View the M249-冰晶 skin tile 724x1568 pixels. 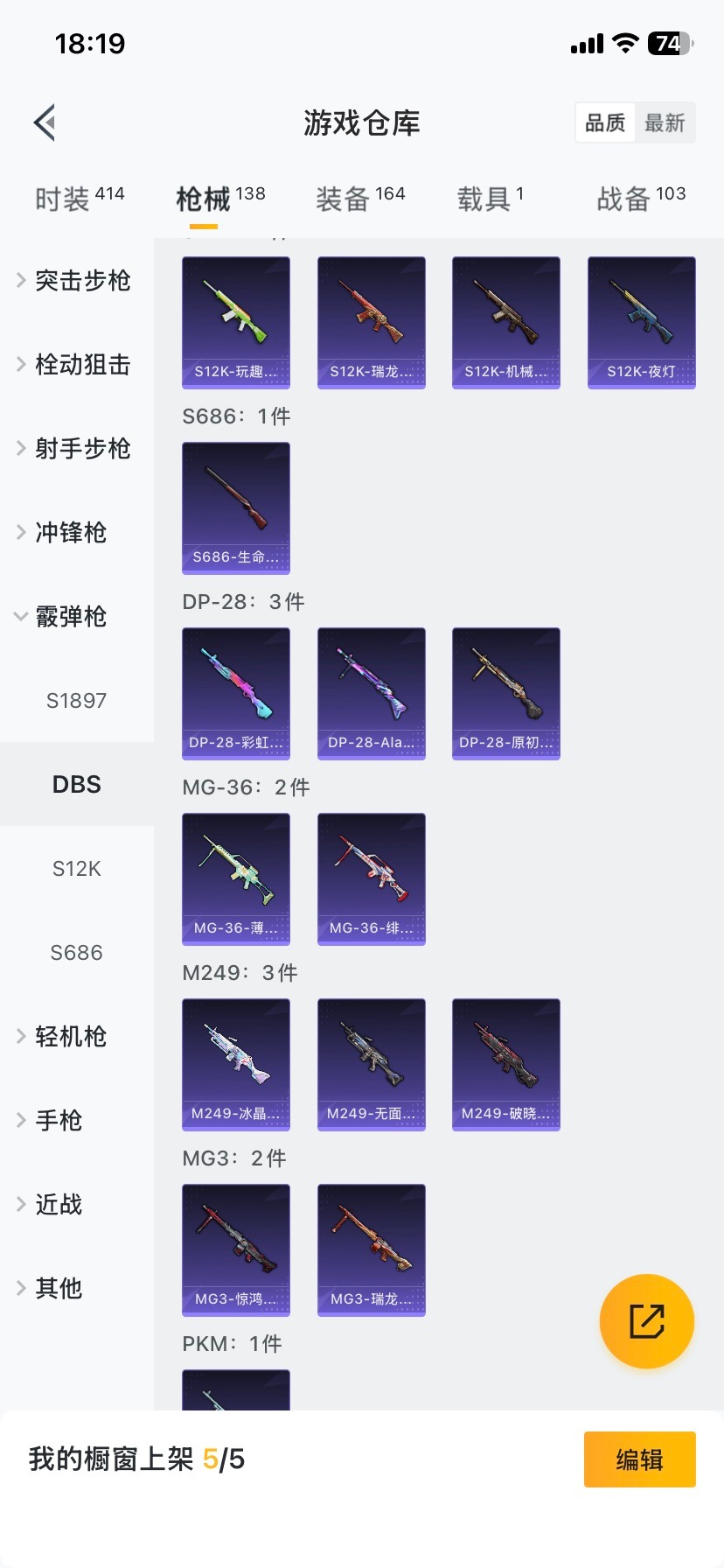pos(235,1064)
